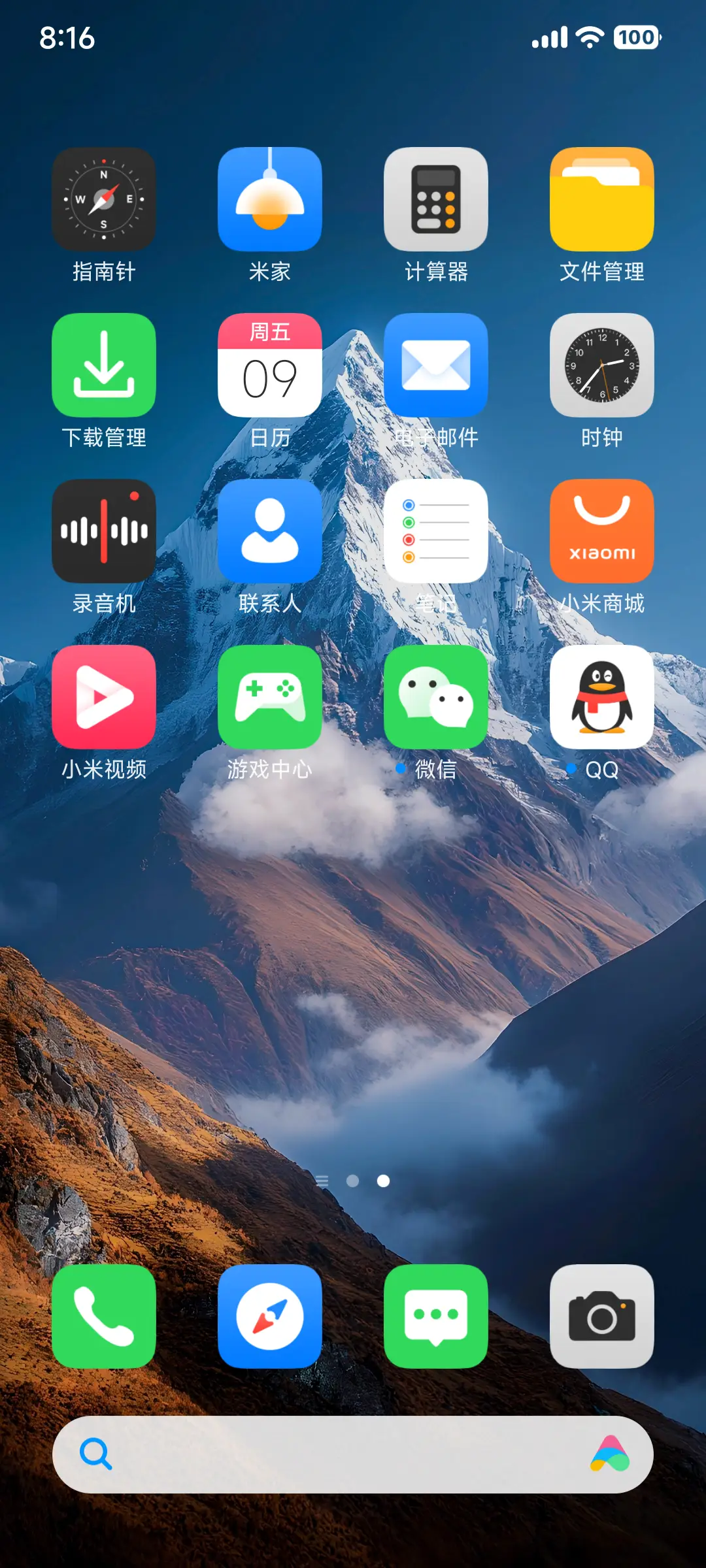Open 微信 WeChat with notification dot
The height and width of the screenshot is (1568, 706).
click(436, 698)
